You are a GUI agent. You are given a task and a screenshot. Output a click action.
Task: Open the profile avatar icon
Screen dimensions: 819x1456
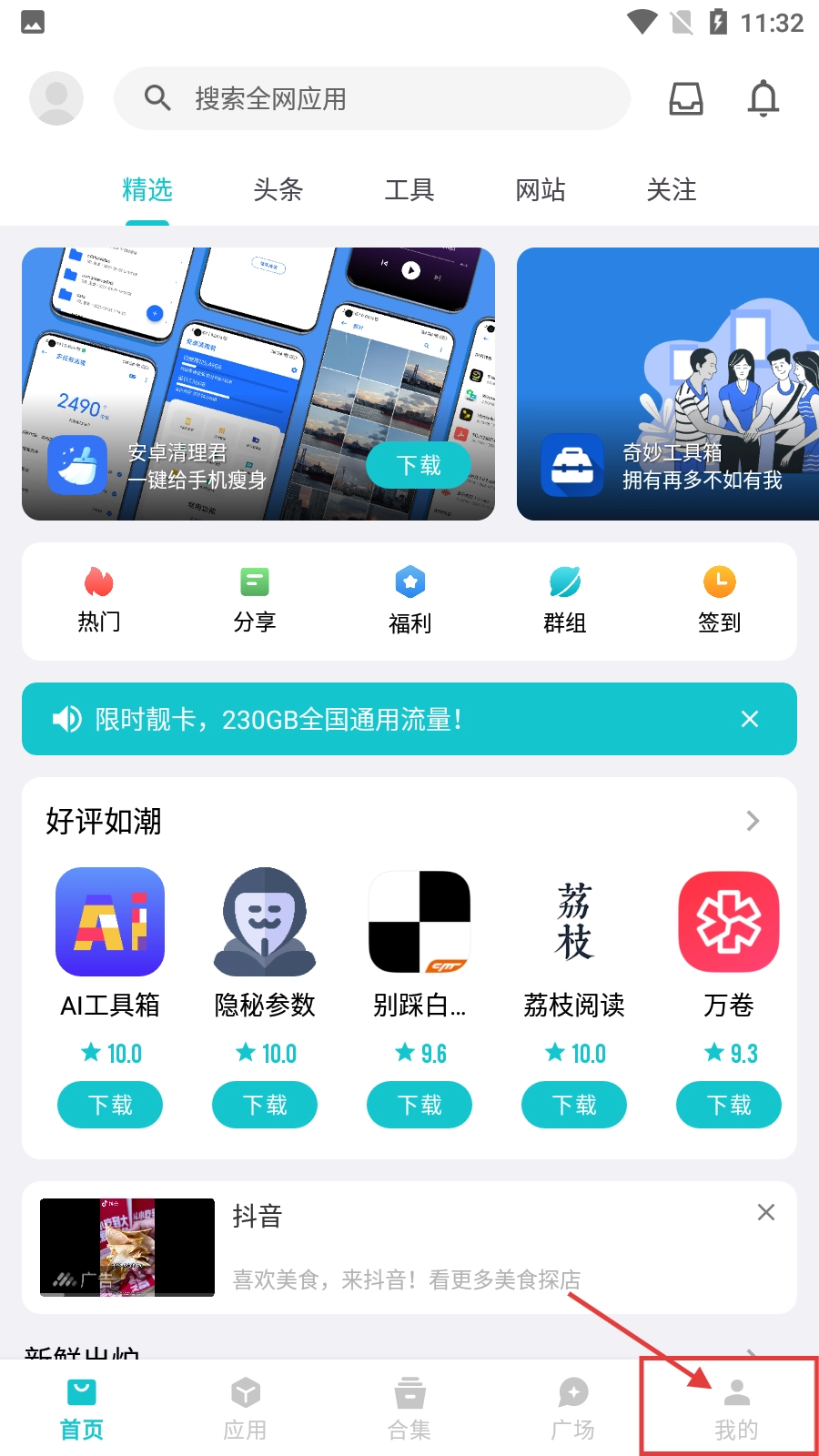(x=56, y=98)
